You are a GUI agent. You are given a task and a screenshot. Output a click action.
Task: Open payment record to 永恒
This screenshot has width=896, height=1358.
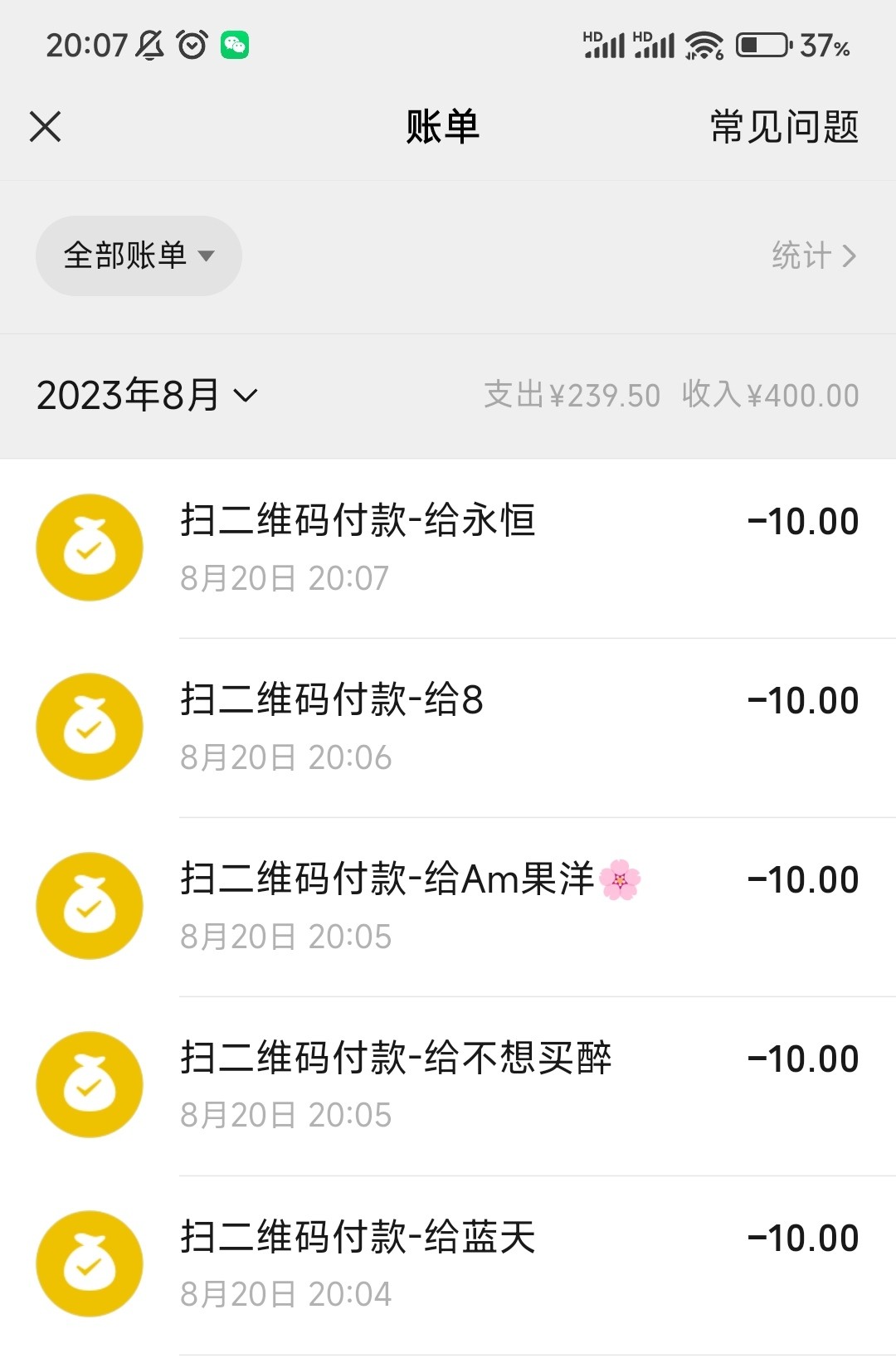(448, 548)
